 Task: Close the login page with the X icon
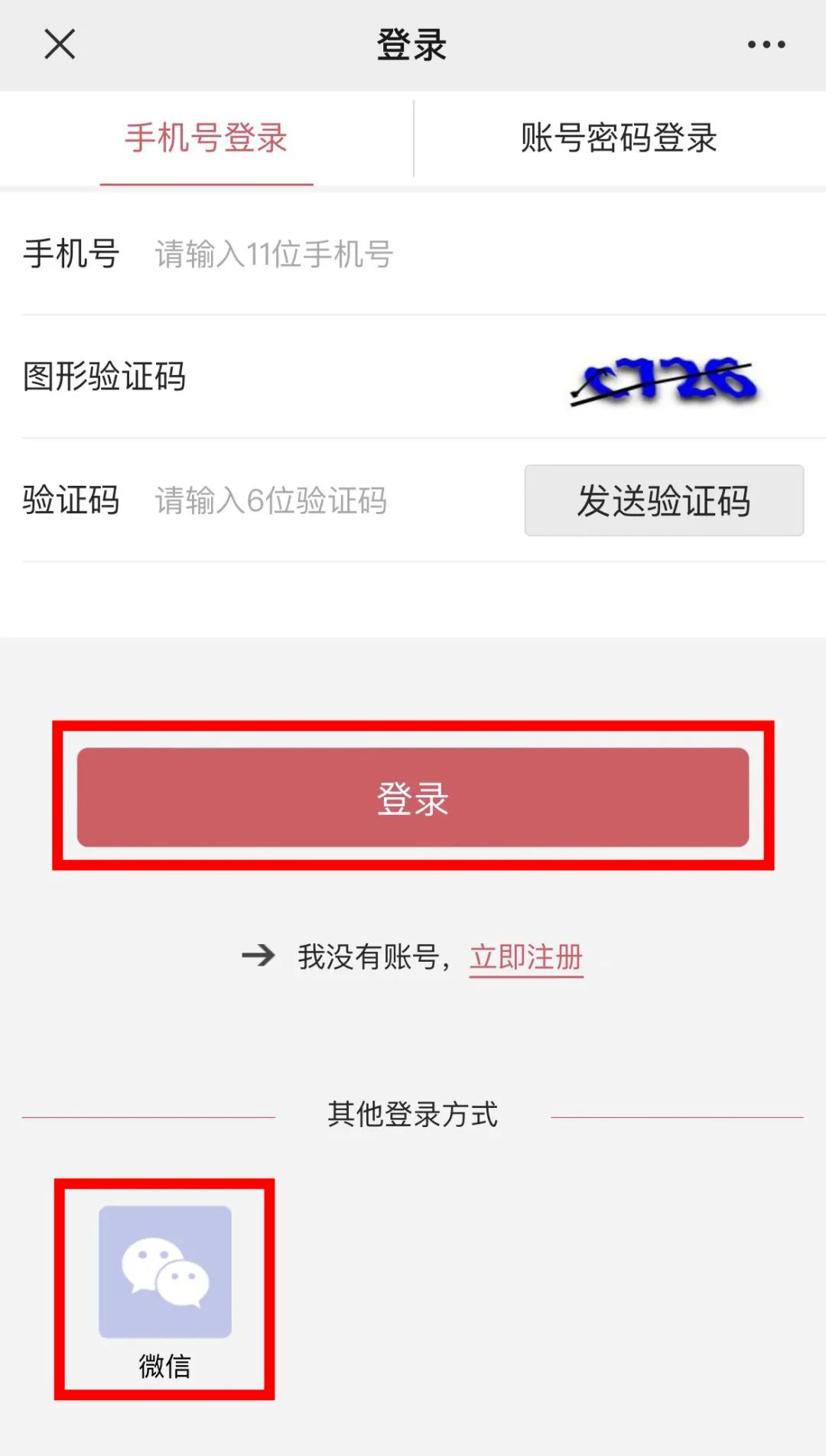click(60, 44)
